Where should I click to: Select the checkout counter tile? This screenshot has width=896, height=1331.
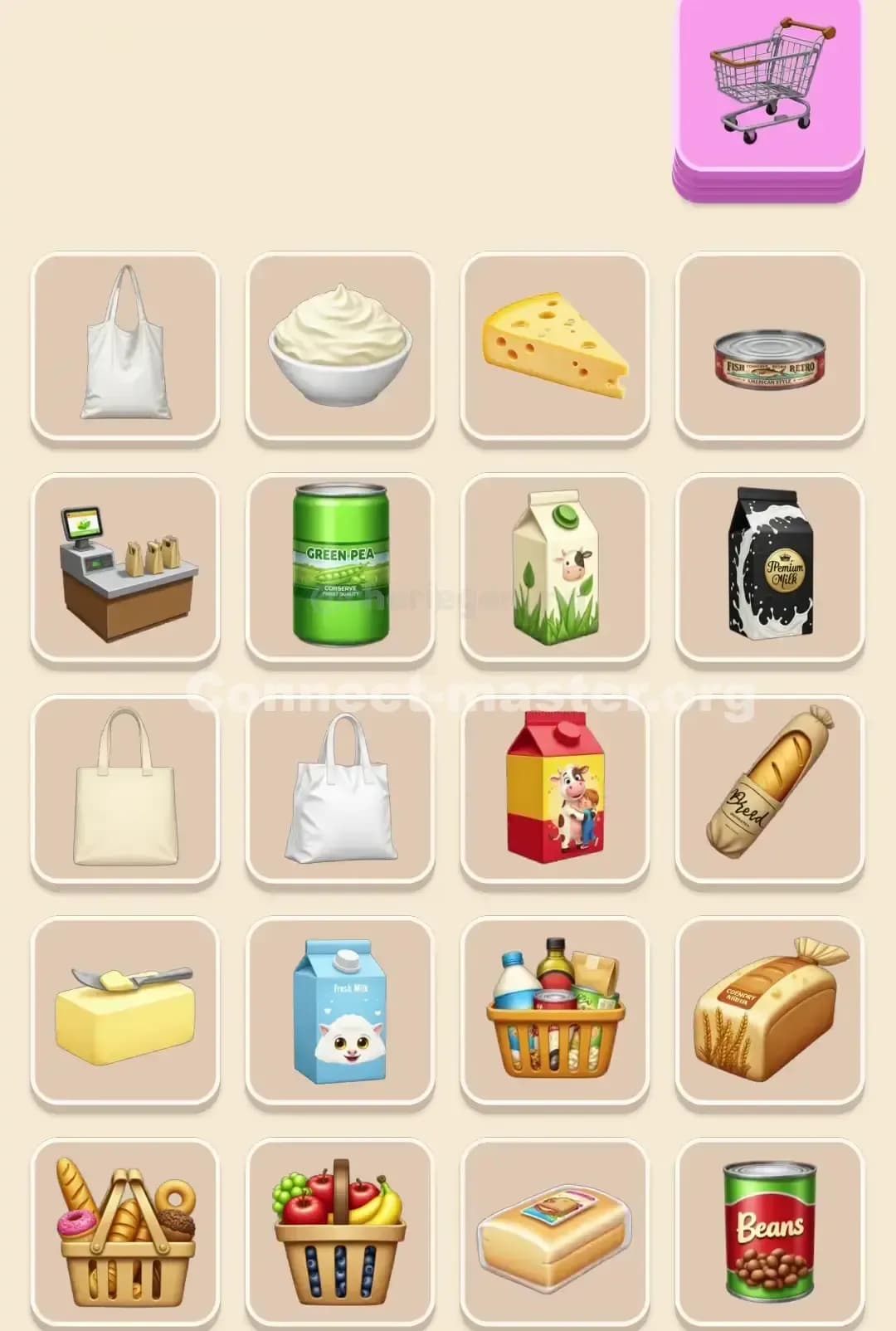125,568
